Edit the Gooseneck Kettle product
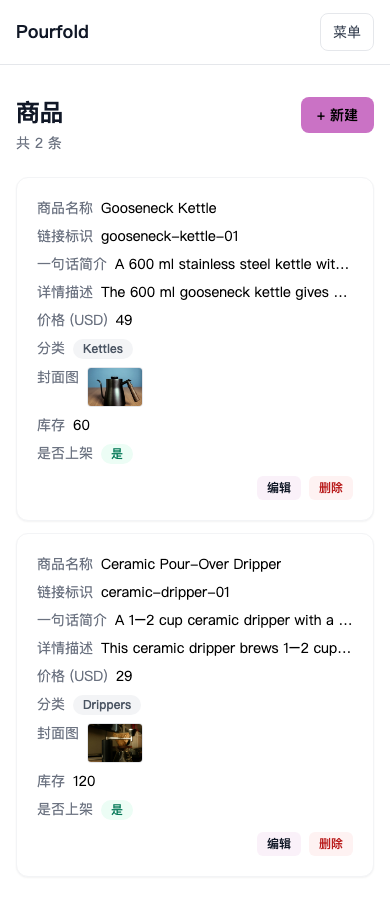 tap(279, 488)
